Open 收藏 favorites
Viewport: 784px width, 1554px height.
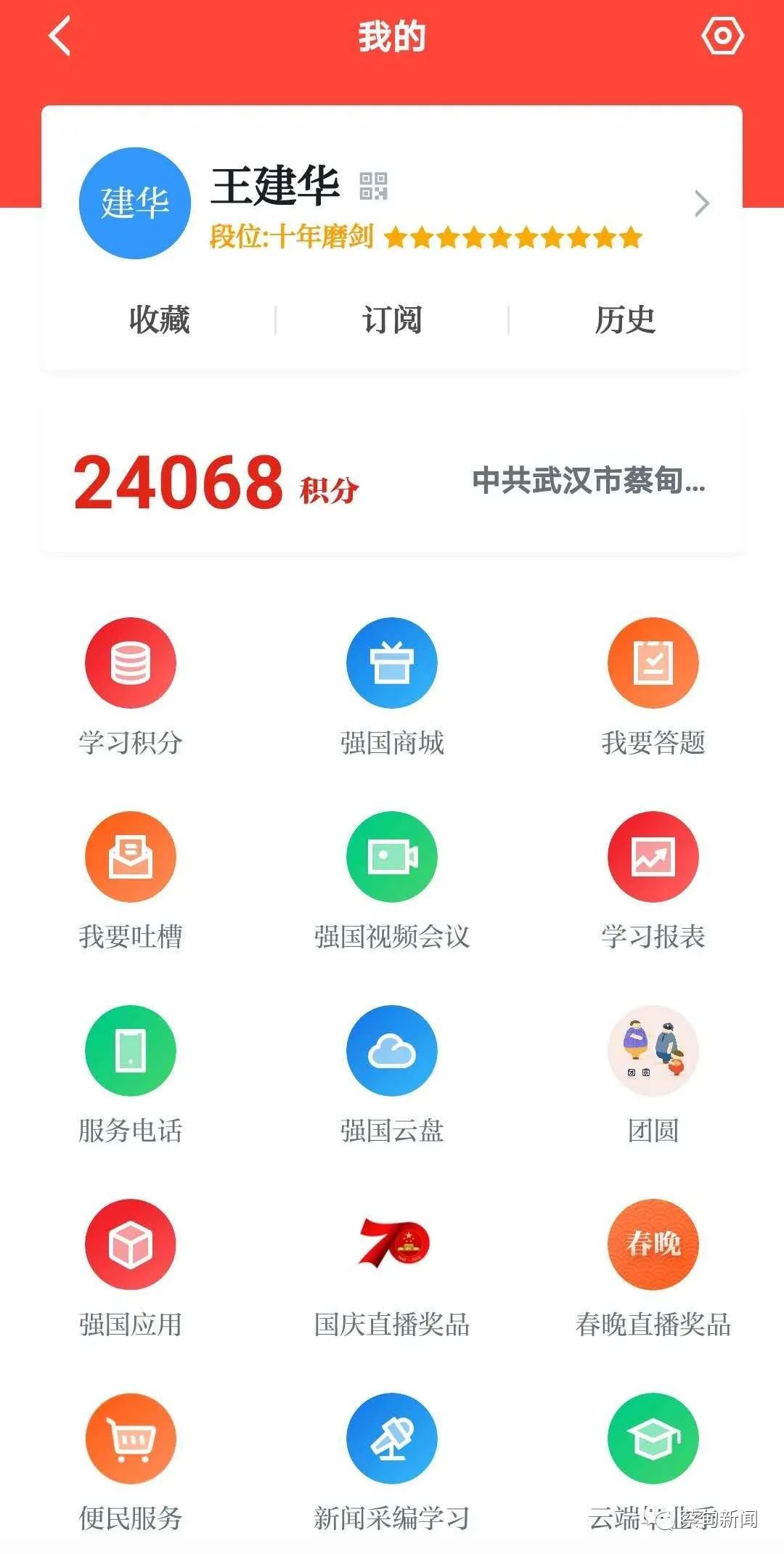click(159, 320)
